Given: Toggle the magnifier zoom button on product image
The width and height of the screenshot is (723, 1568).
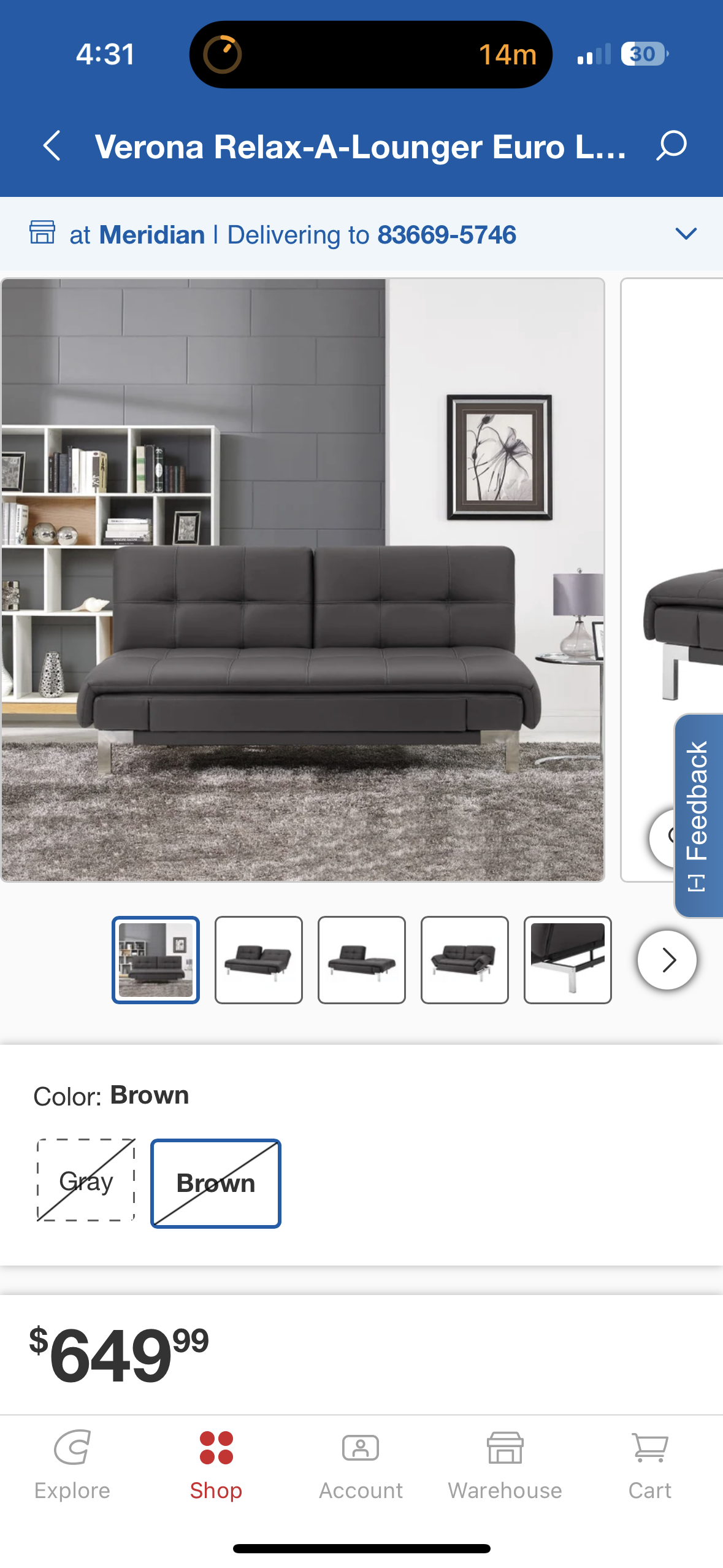Looking at the screenshot, I should 668,839.
